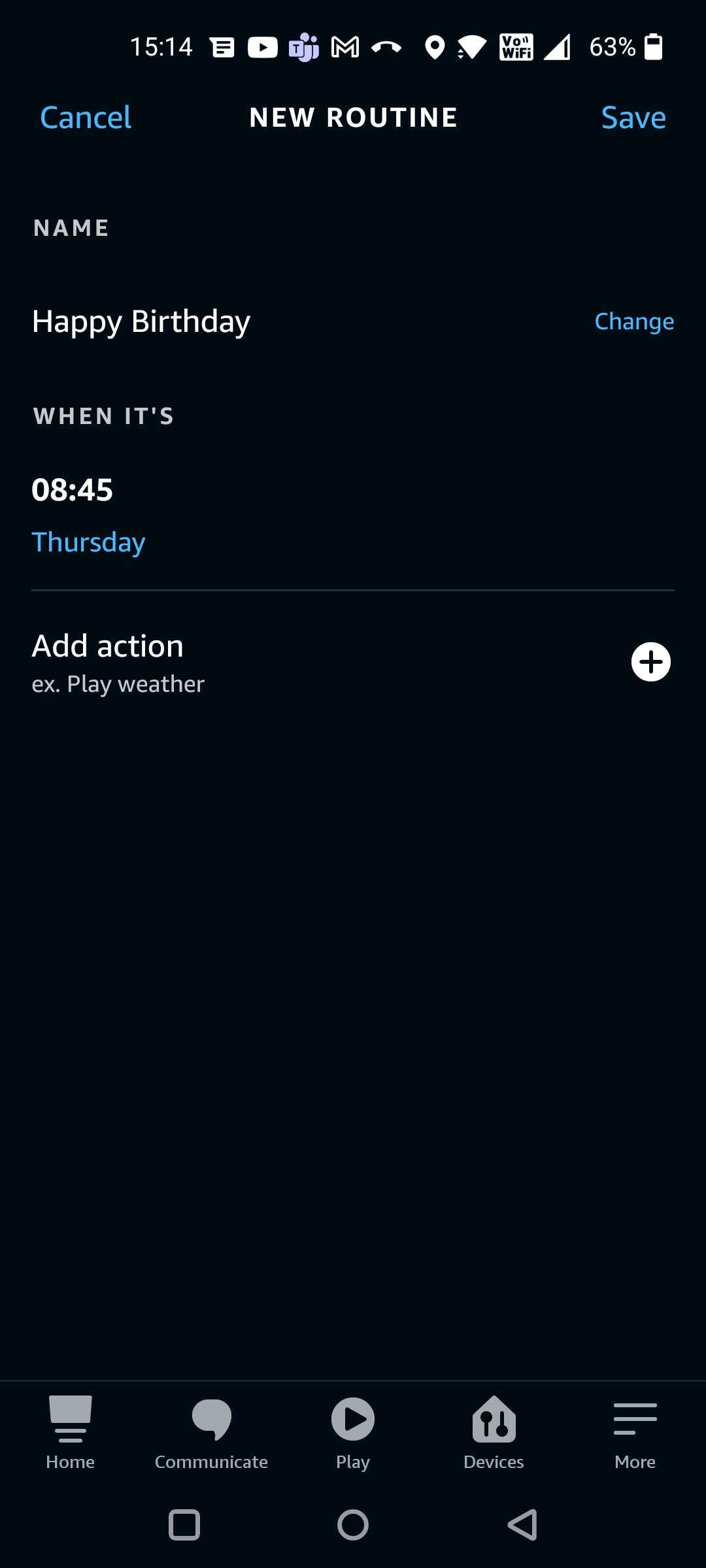Tap Save to store the routine
This screenshot has width=706, height=1568.
(x=632, y=118)
